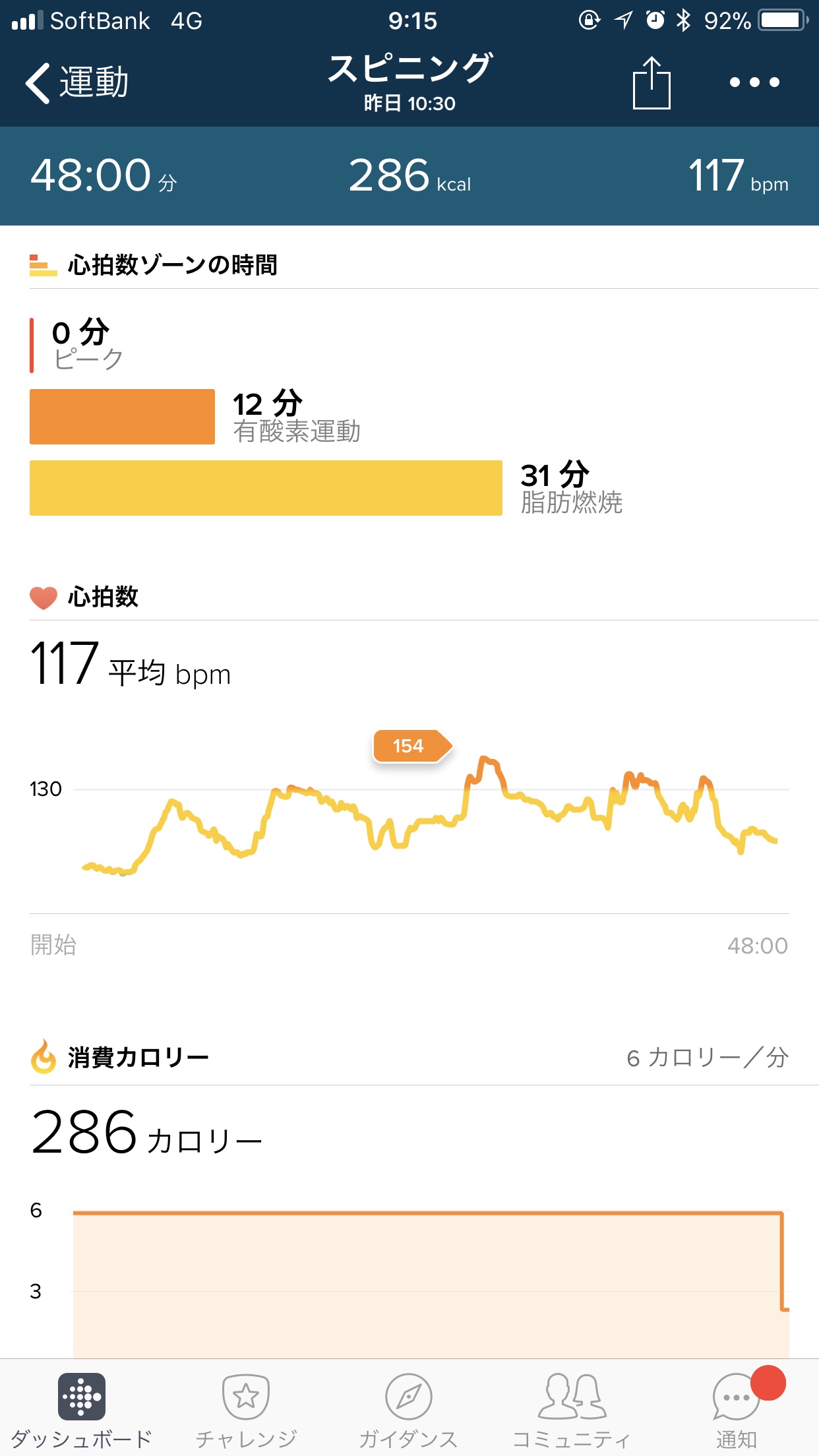View 通知 notifications tab
This screenshot has width=819, height=1456.
tap(737, 1409)
